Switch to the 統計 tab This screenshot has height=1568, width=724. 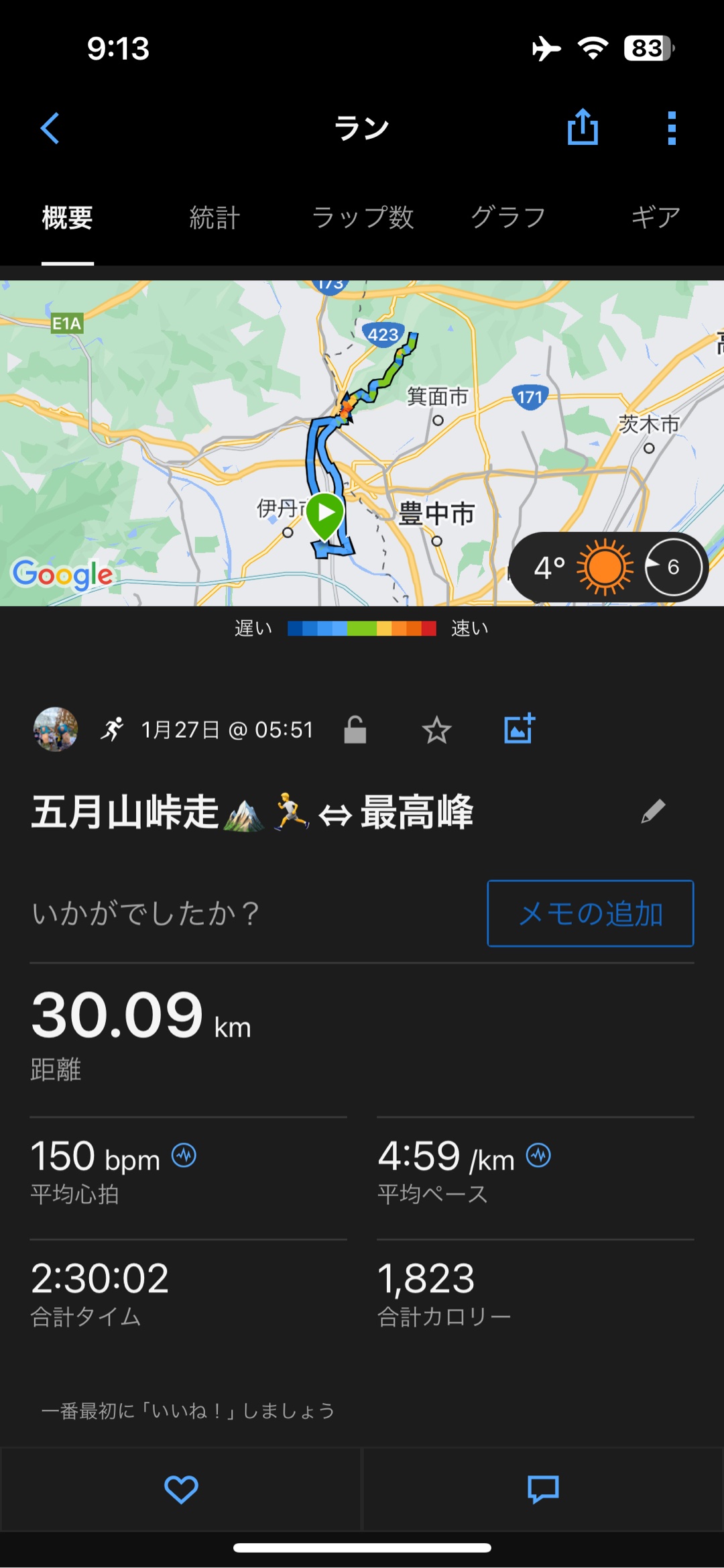[215, 218]
